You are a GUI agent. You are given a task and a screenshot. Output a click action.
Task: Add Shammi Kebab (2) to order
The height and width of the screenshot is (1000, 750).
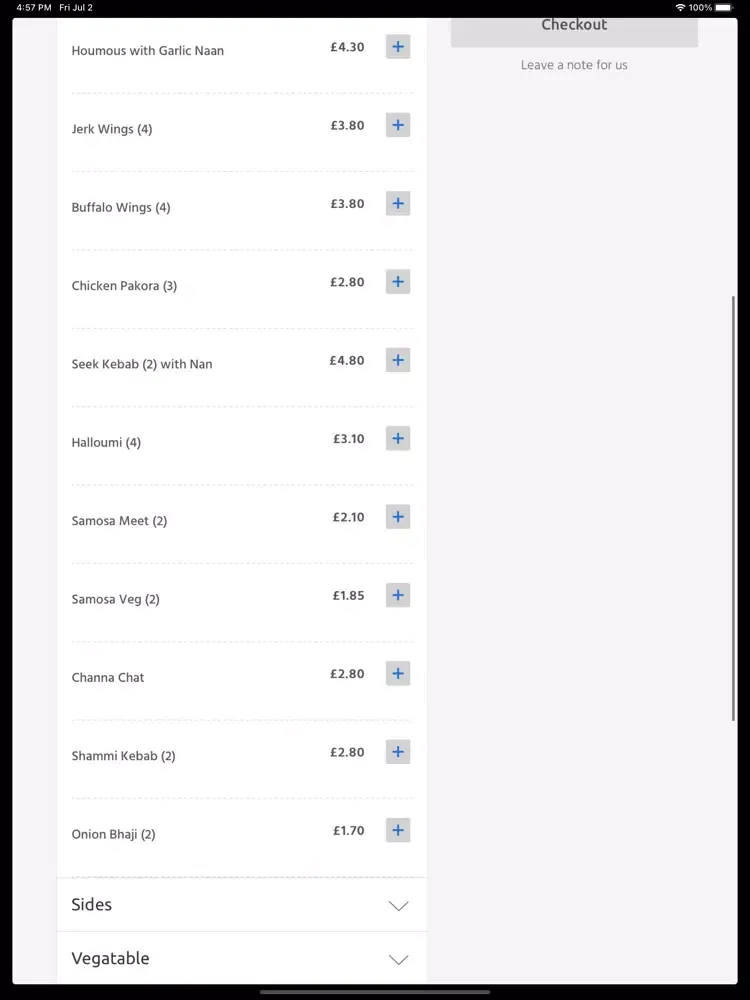[x=398, y=753]
